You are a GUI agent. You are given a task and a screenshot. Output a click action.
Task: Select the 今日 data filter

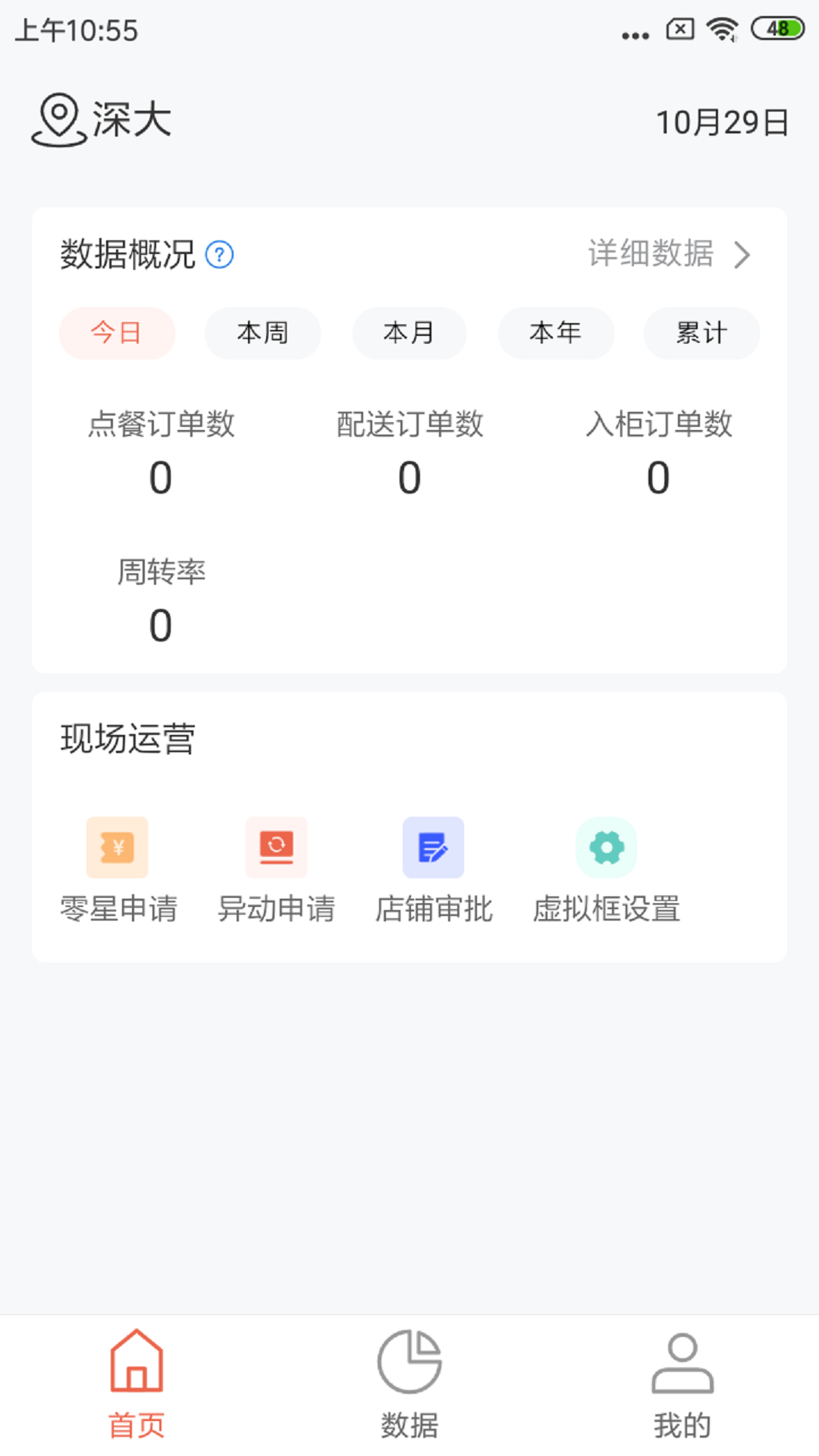[117, 333]
